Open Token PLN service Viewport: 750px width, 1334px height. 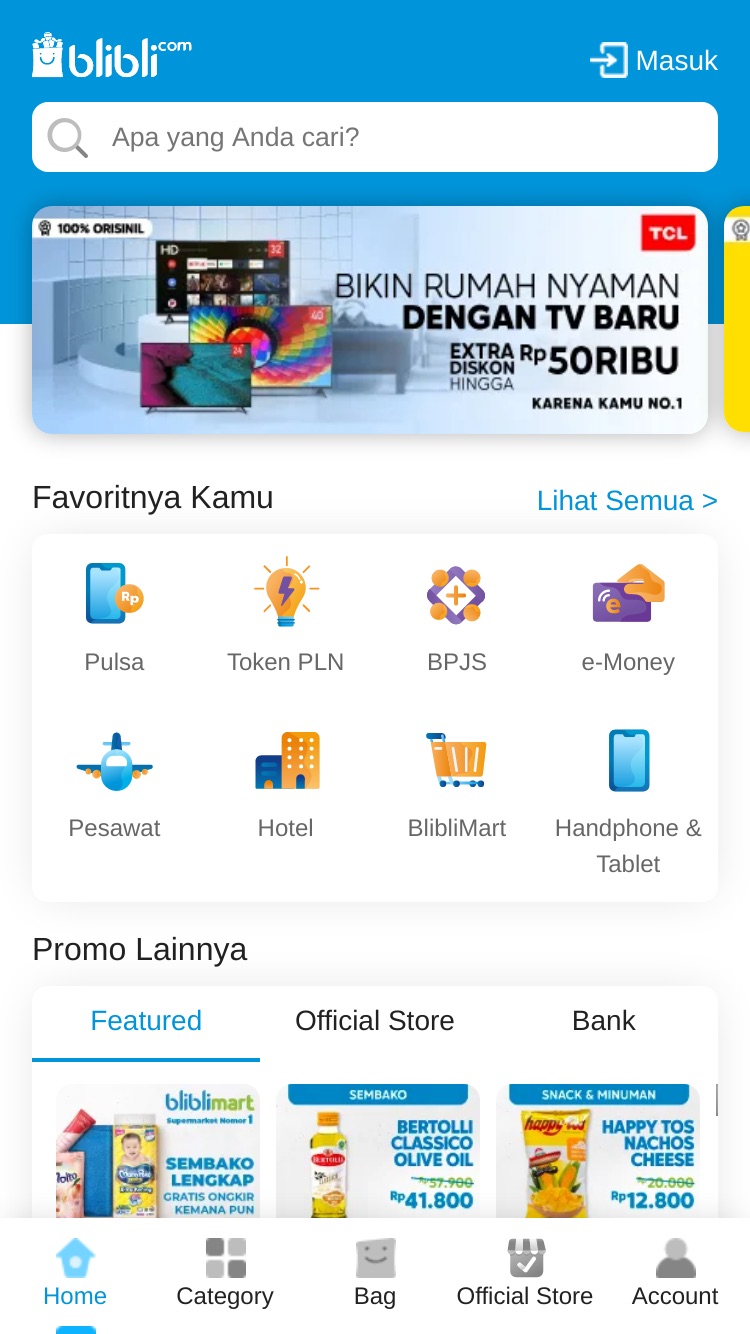[286, 619]
